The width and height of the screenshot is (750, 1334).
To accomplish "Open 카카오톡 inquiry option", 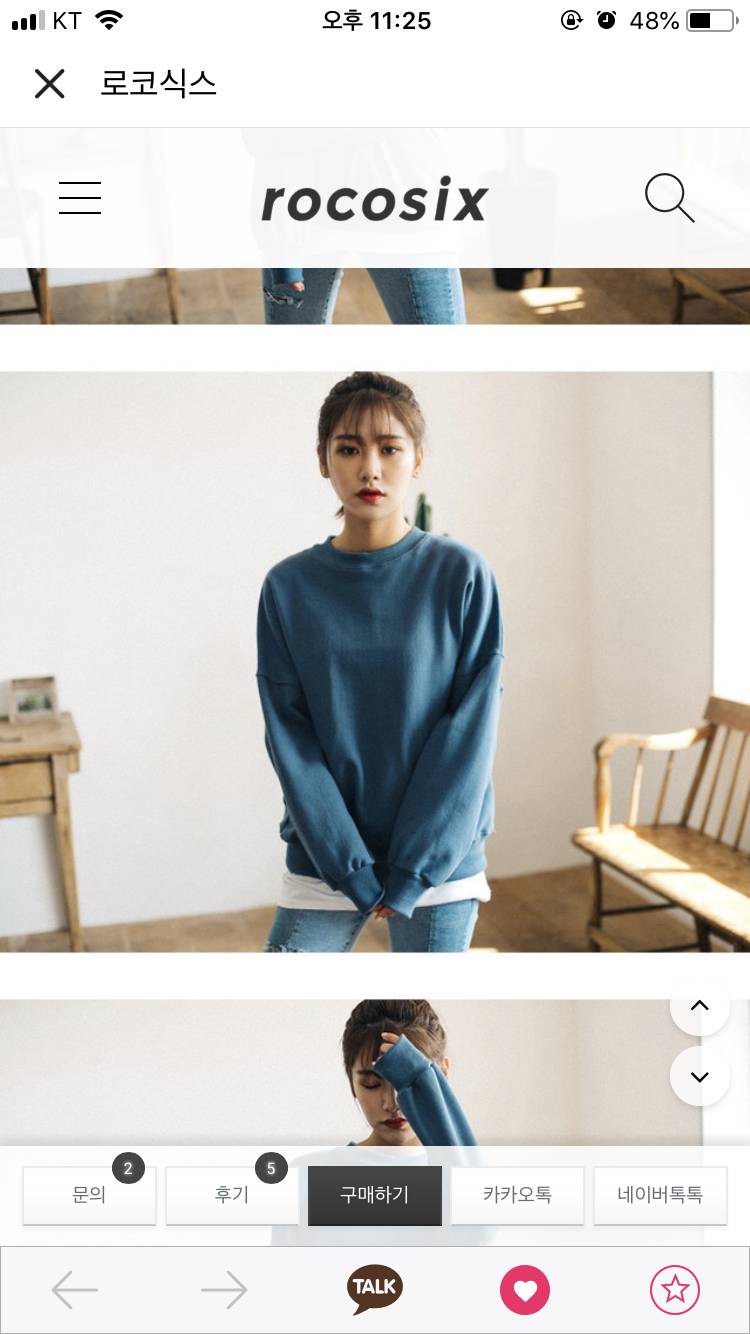I will tap(517, 1195).
